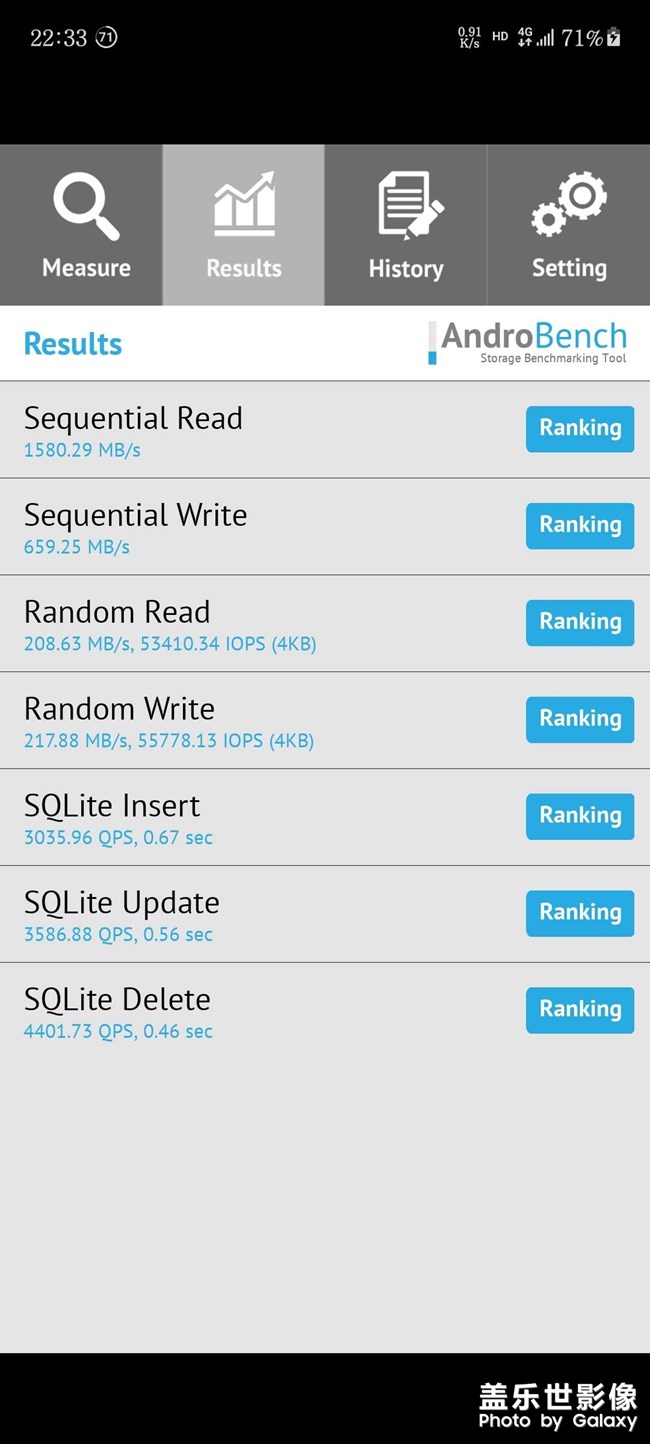This screenshot has width=650, height=1444.
Task: Go to the Setting tab
Action: tap(568, 226)
